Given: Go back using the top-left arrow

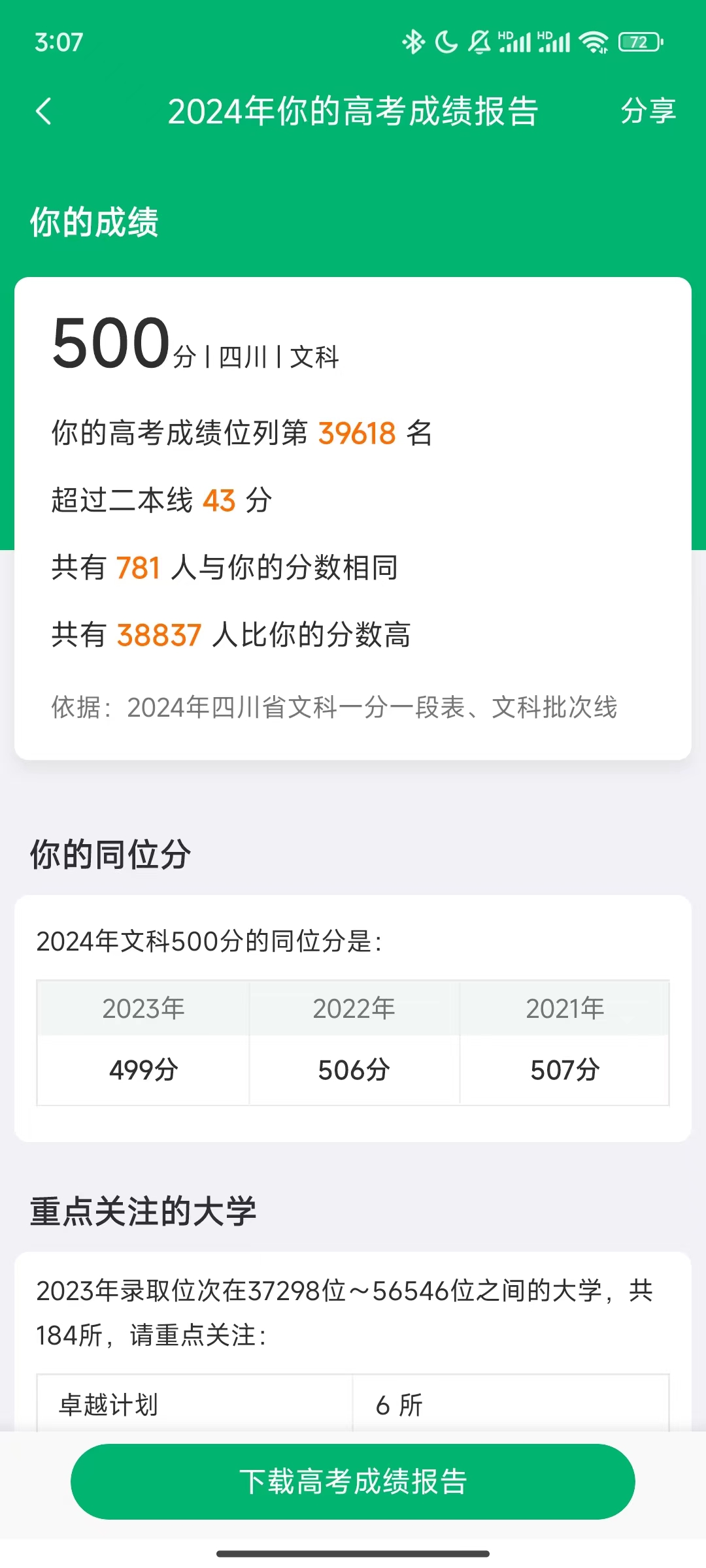Looking at the screenshot, I should (x=44, y=111).
